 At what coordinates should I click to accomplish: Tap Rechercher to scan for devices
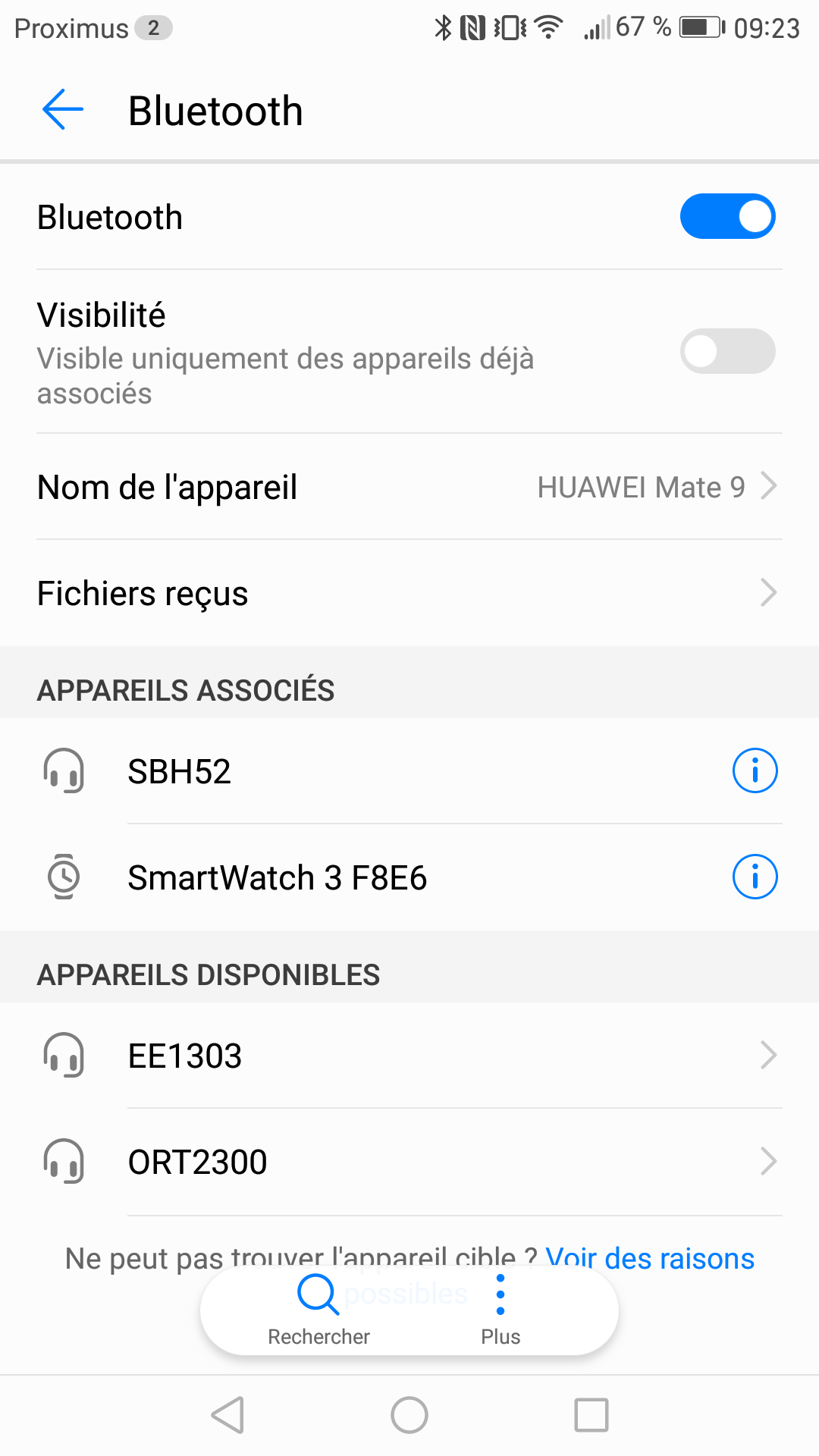pos(318,1310)
